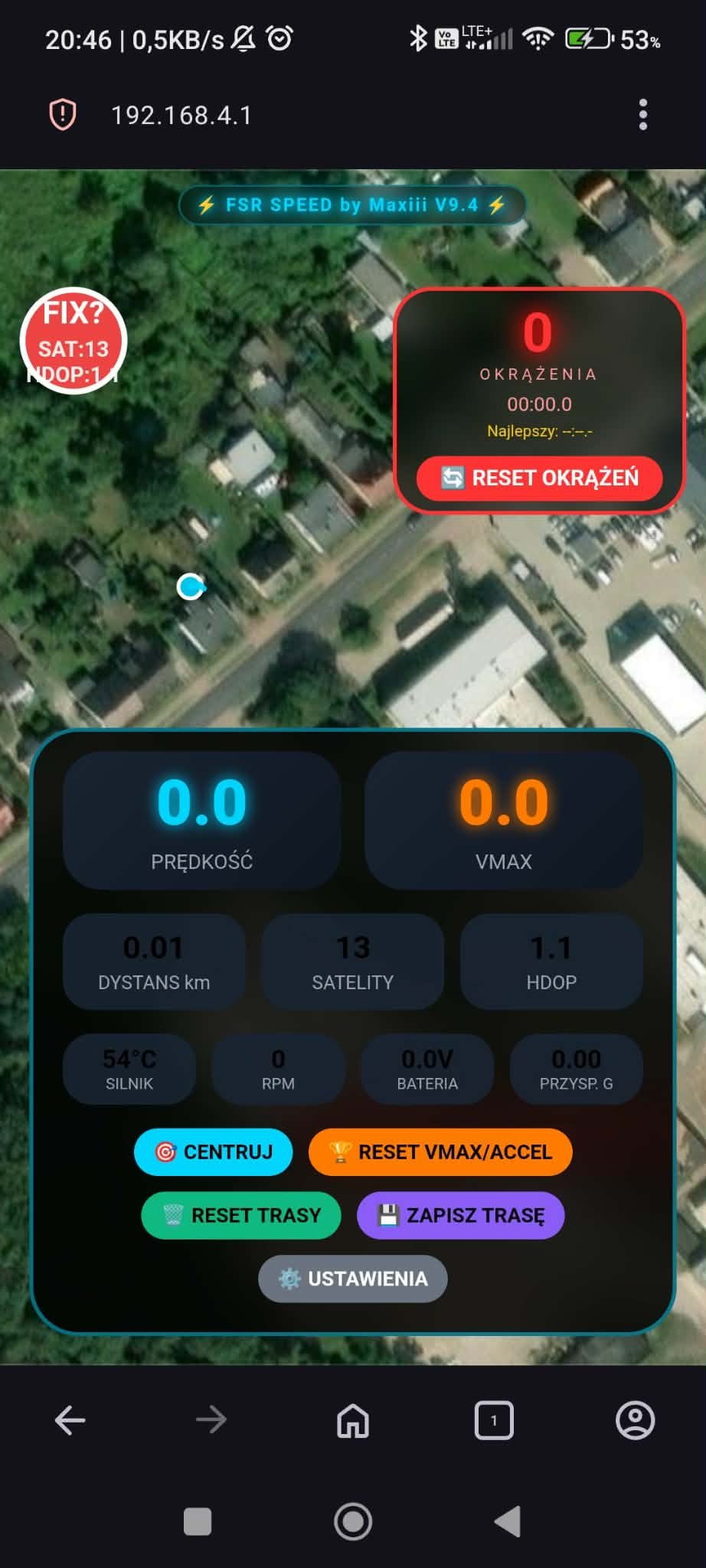This screenshot has width=706, height=1568.
Task: Save the route with ZAPISZ TRASĘ
Action: (x=460, y=1215)
